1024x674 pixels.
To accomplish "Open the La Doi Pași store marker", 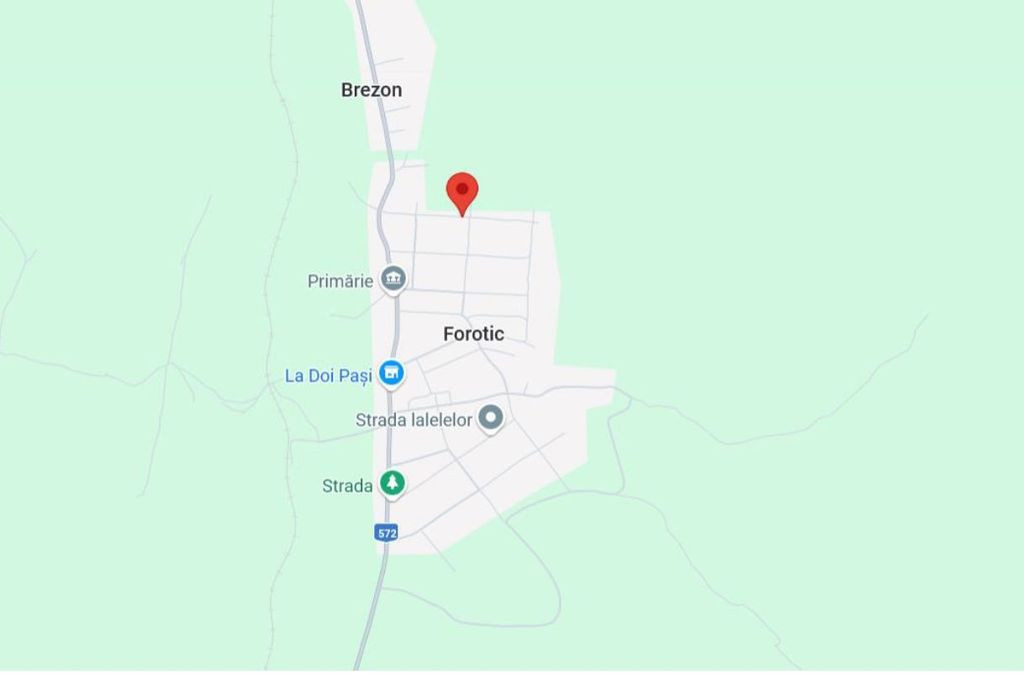I will pyautogui.click(x=391, y=374).
